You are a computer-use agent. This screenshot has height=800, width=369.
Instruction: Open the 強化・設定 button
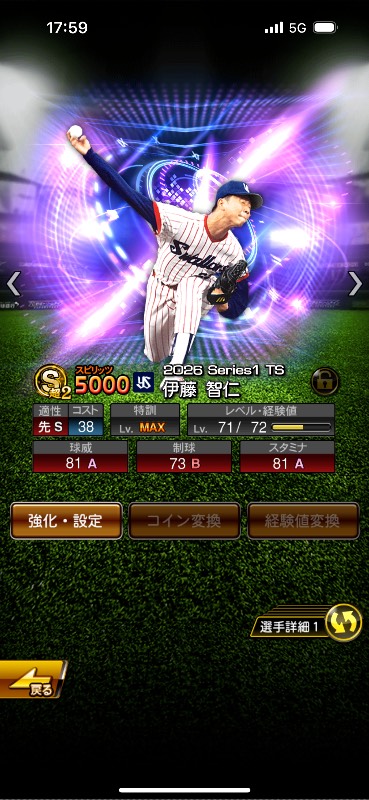(x=66, y=521)
